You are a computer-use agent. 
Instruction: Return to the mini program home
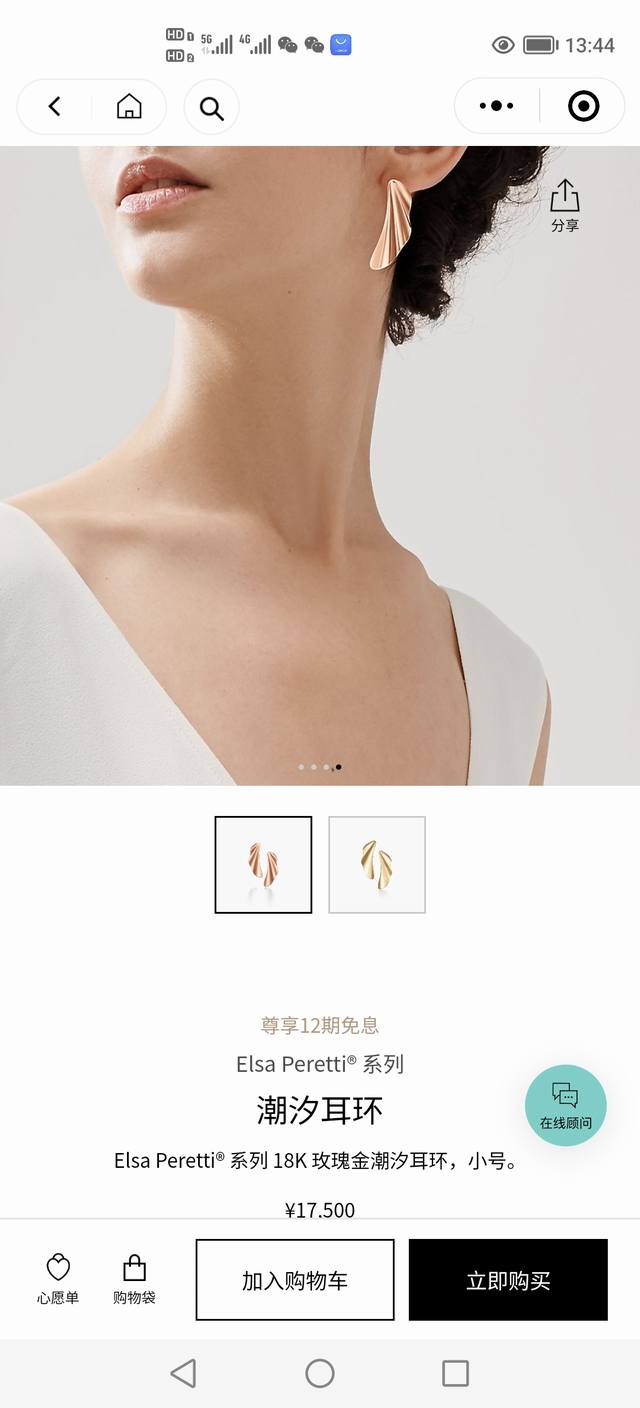129,106
